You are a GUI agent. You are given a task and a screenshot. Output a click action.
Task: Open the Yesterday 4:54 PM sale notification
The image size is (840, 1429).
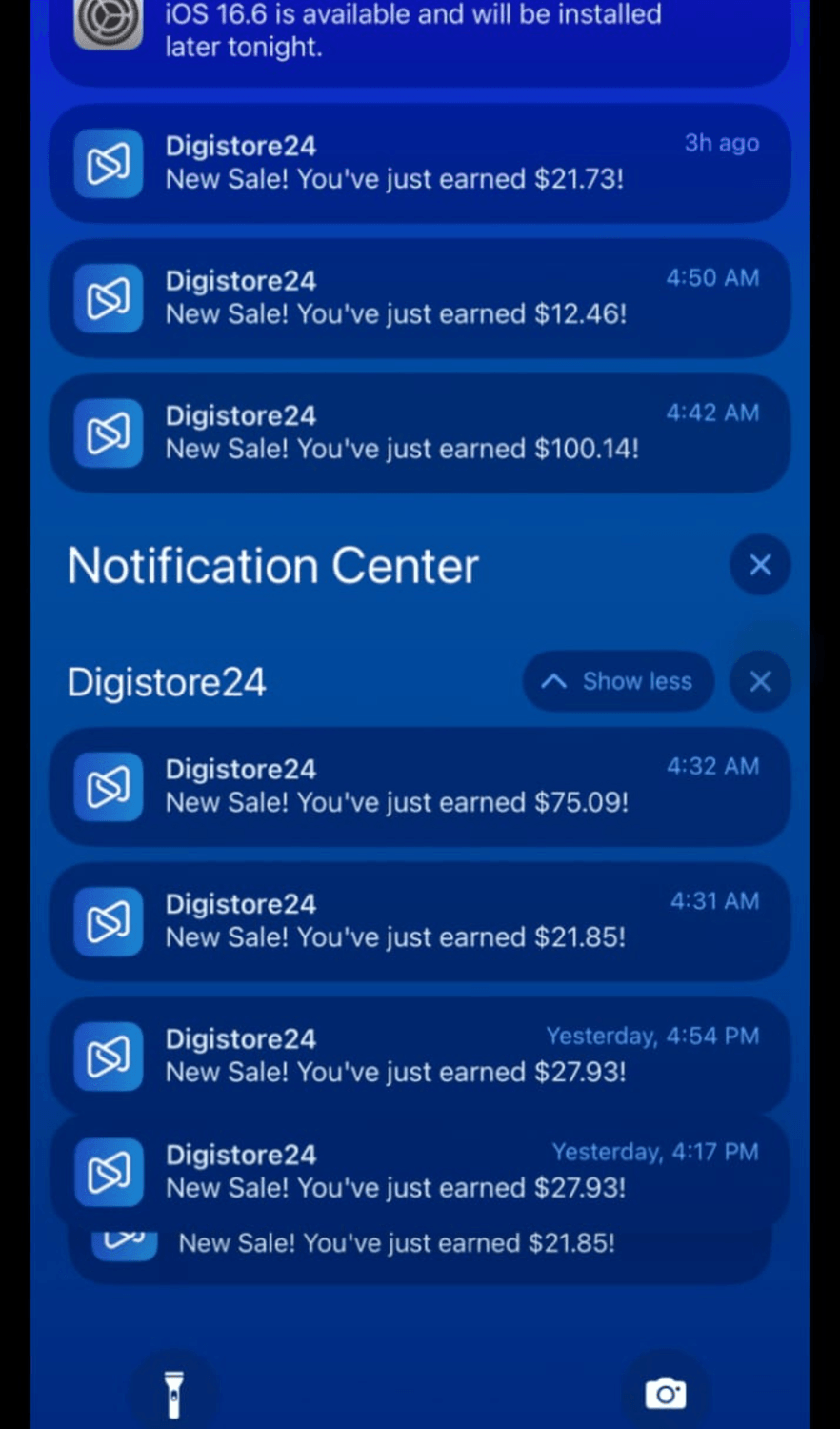419,1056
